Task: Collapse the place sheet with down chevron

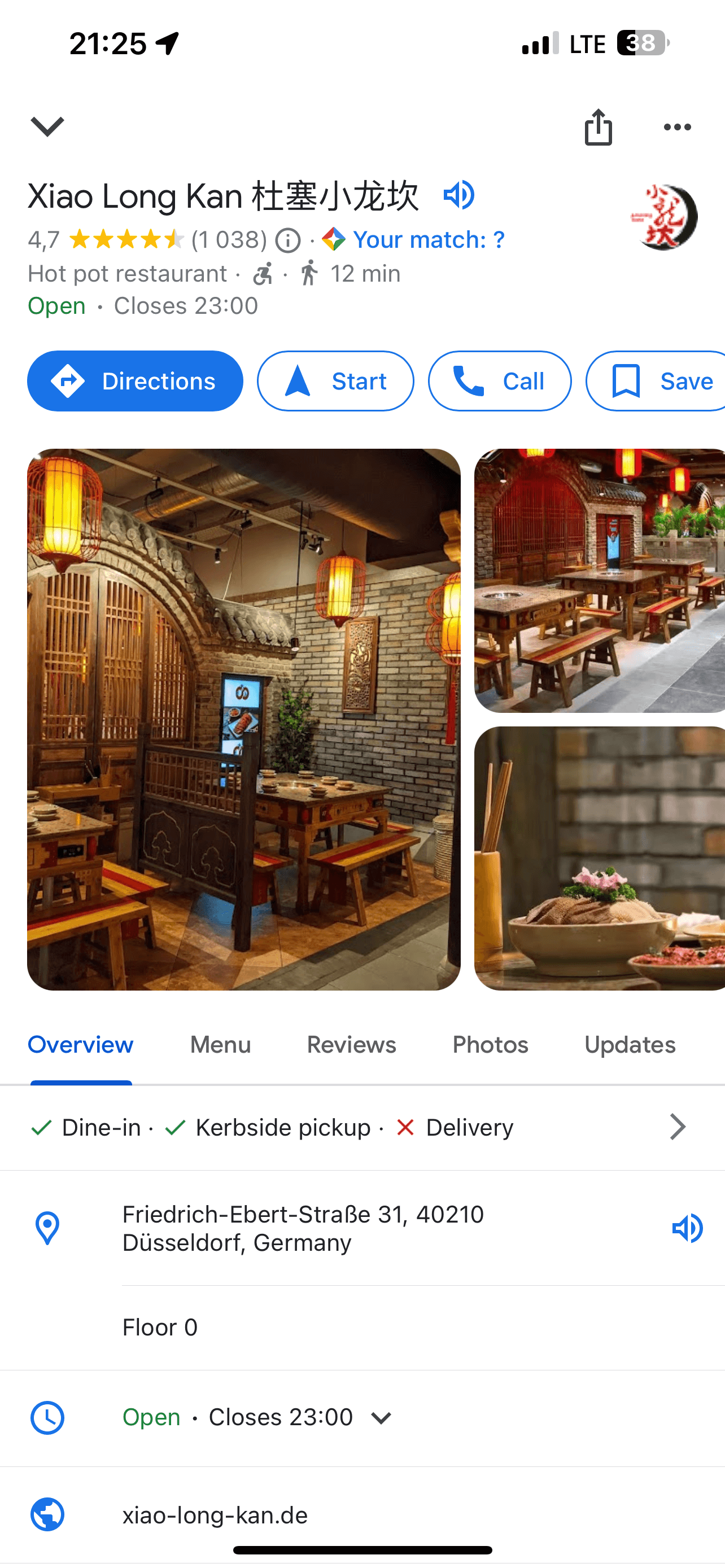Action: [47, 126]
